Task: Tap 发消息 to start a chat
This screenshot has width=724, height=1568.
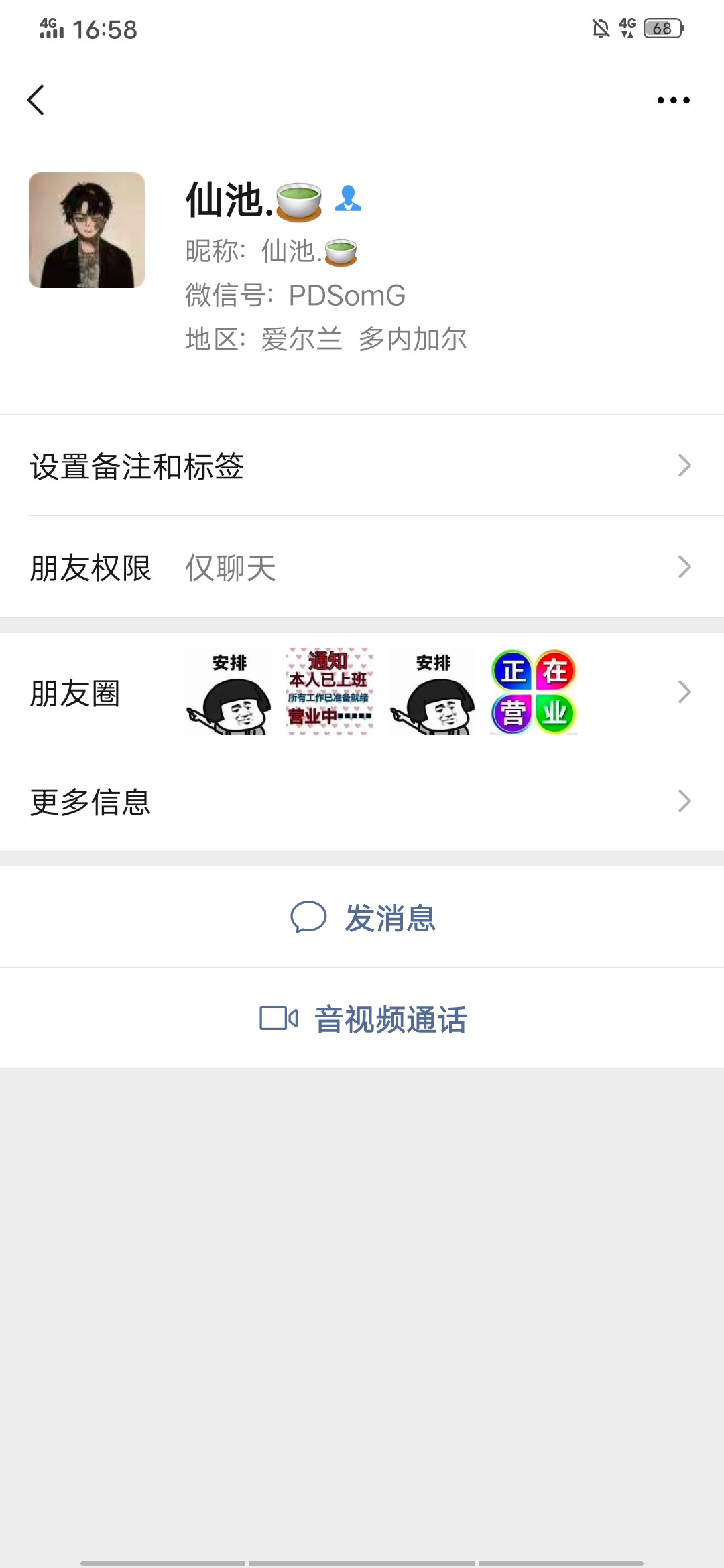Action: click(390, 919)
